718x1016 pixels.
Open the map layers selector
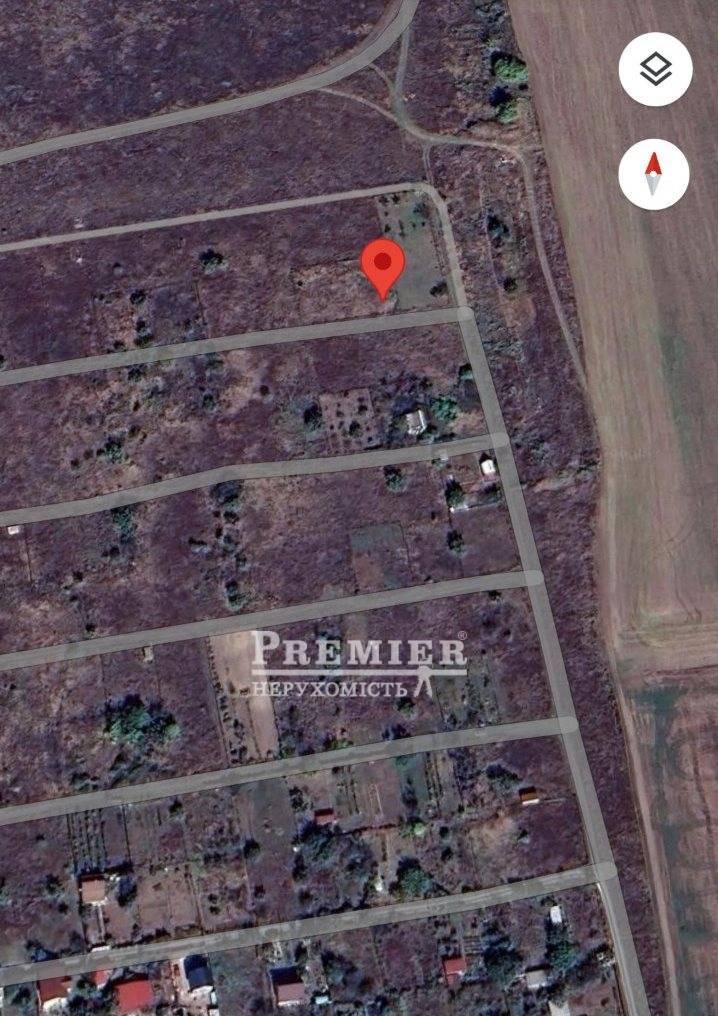pyautogui.click(x=655, y=70)
